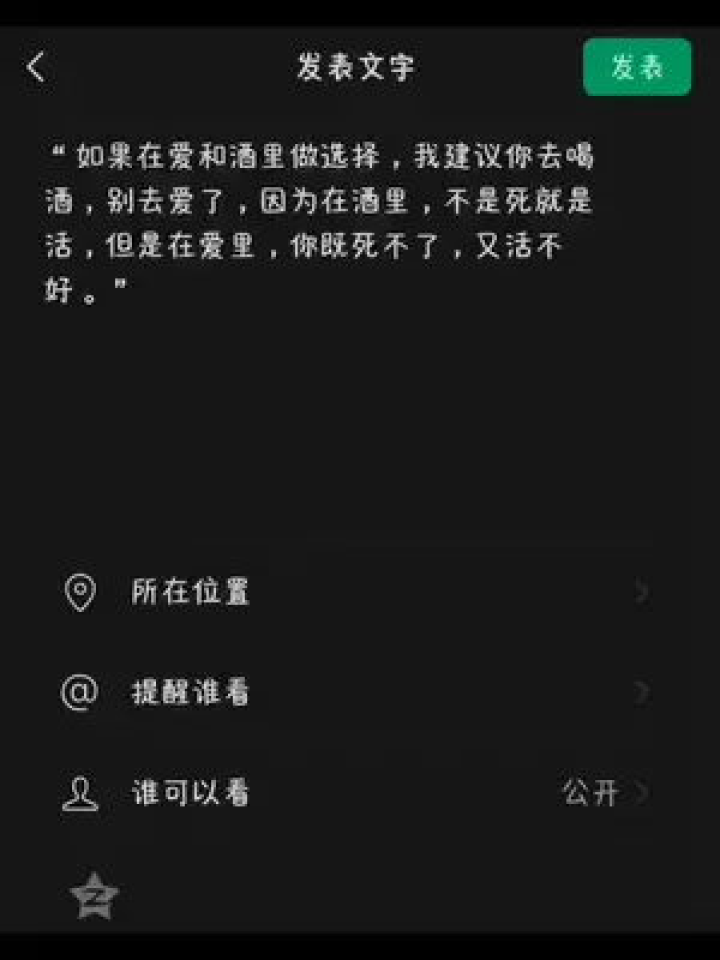Image resolution: width=720 pixels, height=960 pixels.
Task: Open the 所在位置 location row
Action: [x=355, y=592]
